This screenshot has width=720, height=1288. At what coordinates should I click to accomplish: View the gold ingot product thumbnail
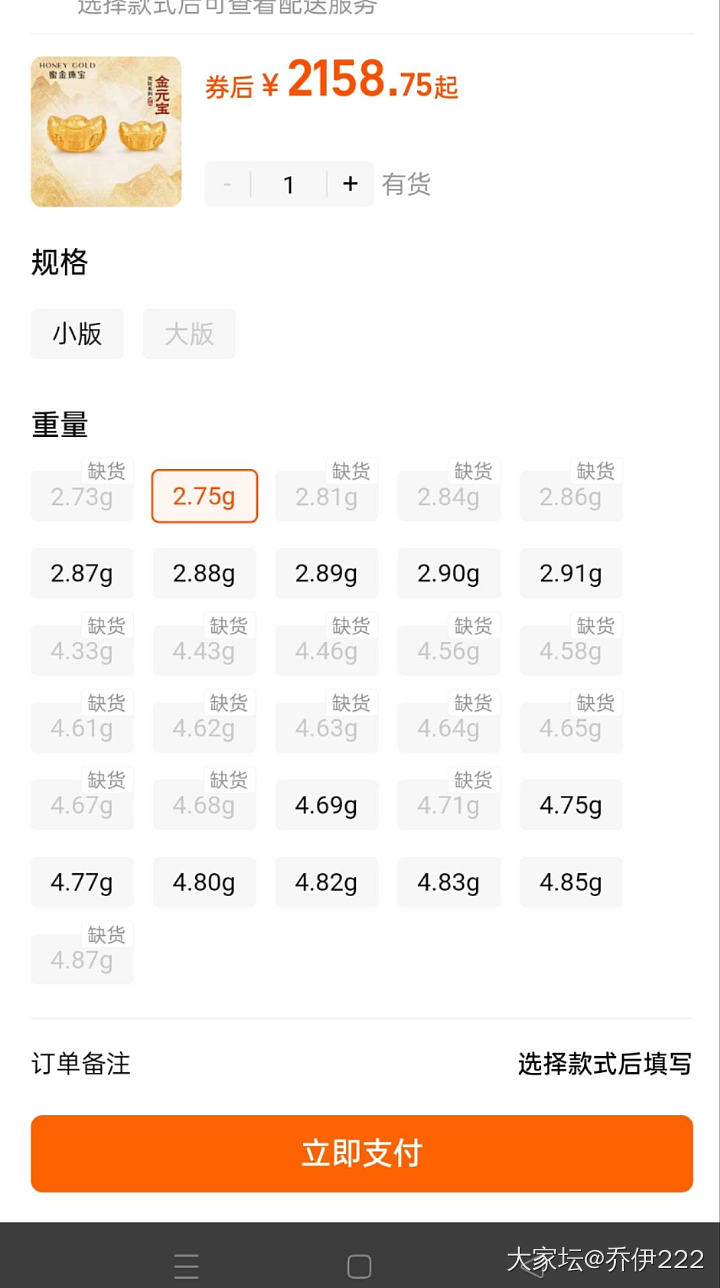click(x=106, y=132)
